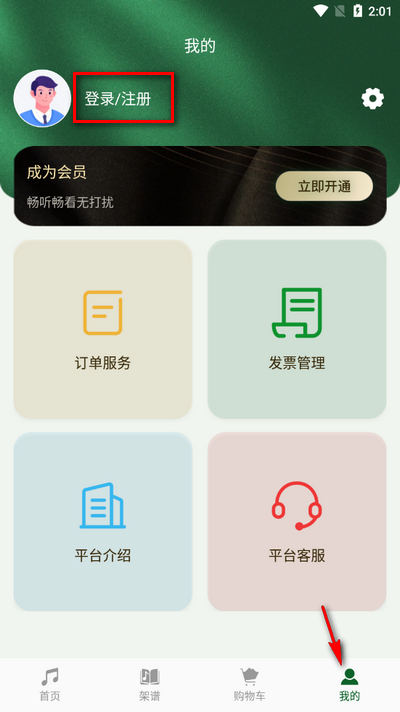Open settings via the gear icon

[373, 99]
